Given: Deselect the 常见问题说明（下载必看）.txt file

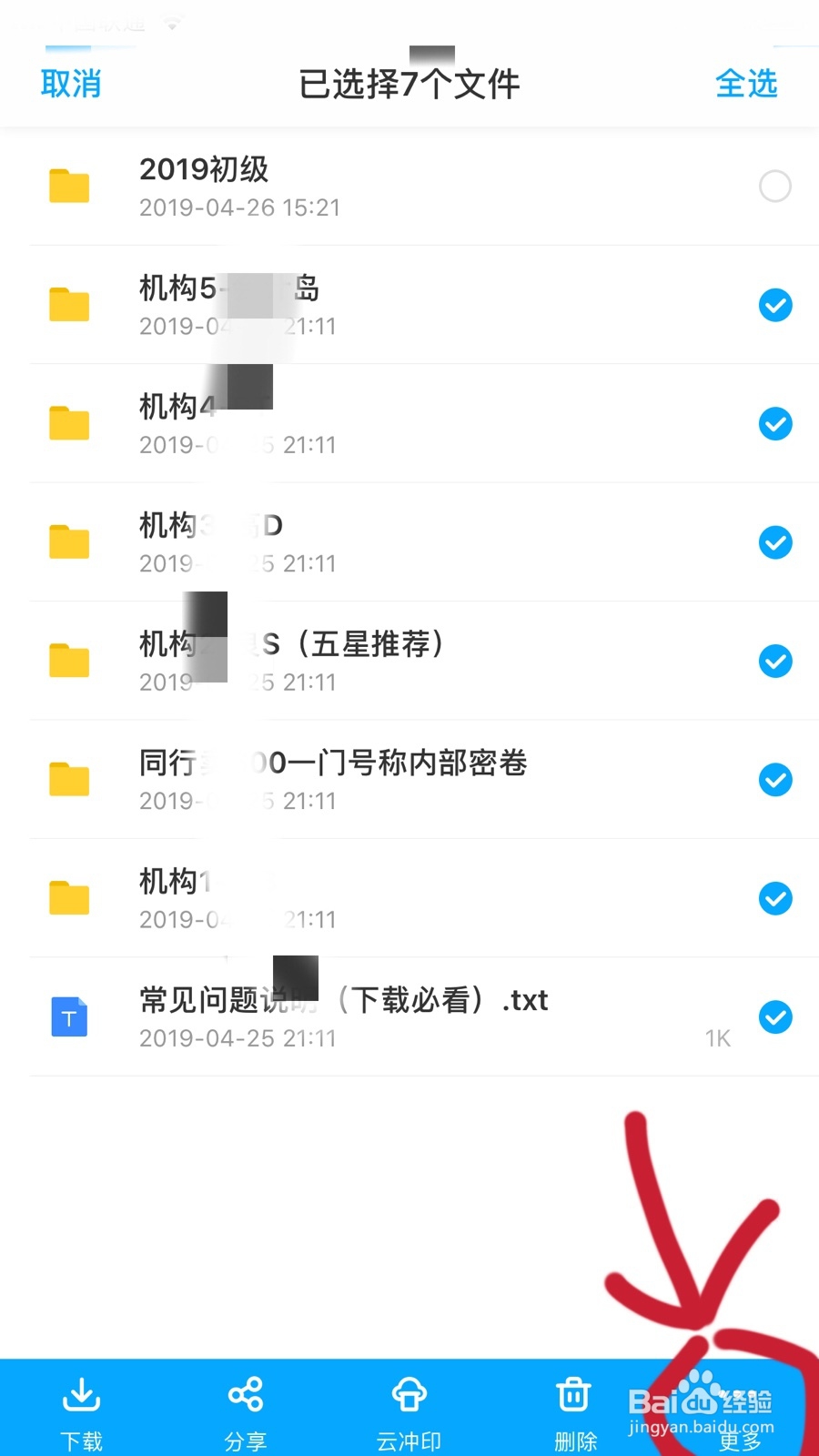Looking at the screenshot, I should tap(775, 1016).
